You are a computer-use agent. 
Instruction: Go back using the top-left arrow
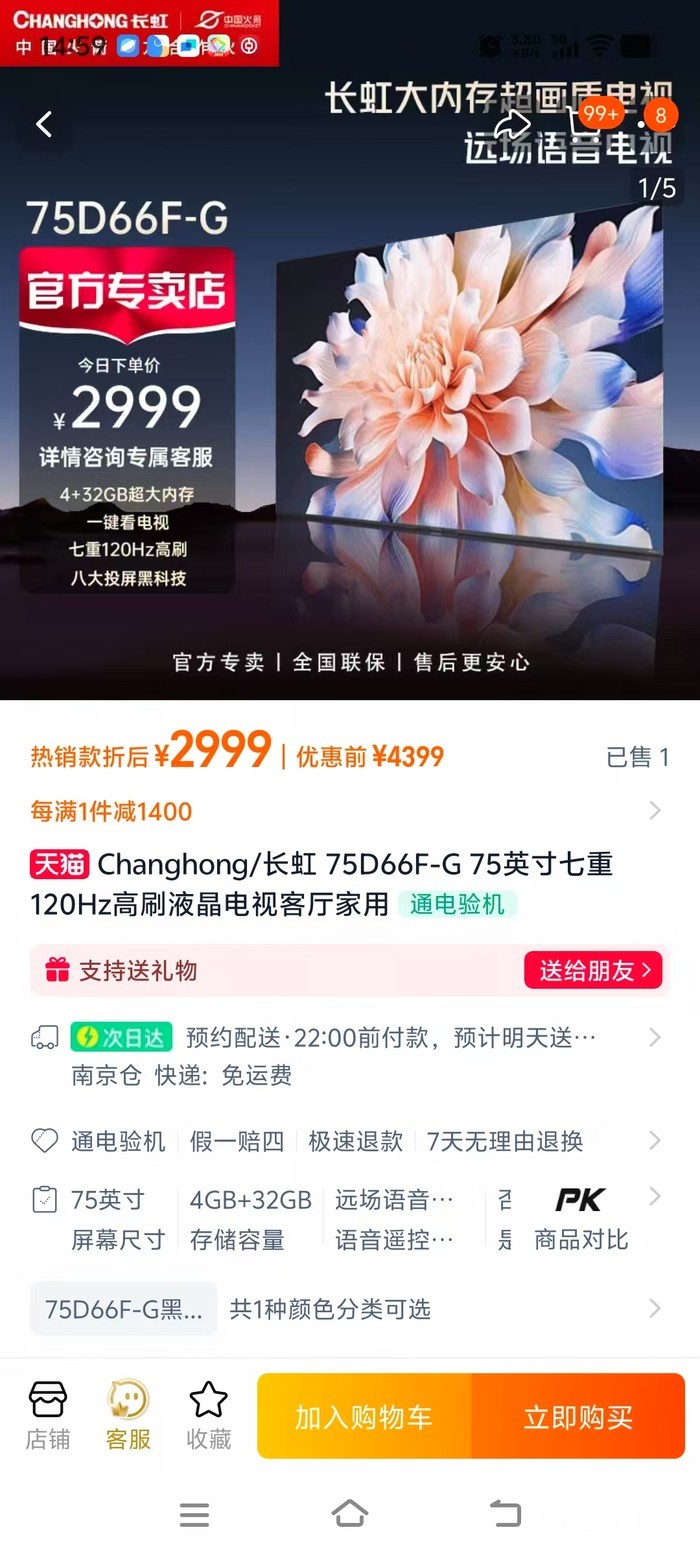click(44, 124)
